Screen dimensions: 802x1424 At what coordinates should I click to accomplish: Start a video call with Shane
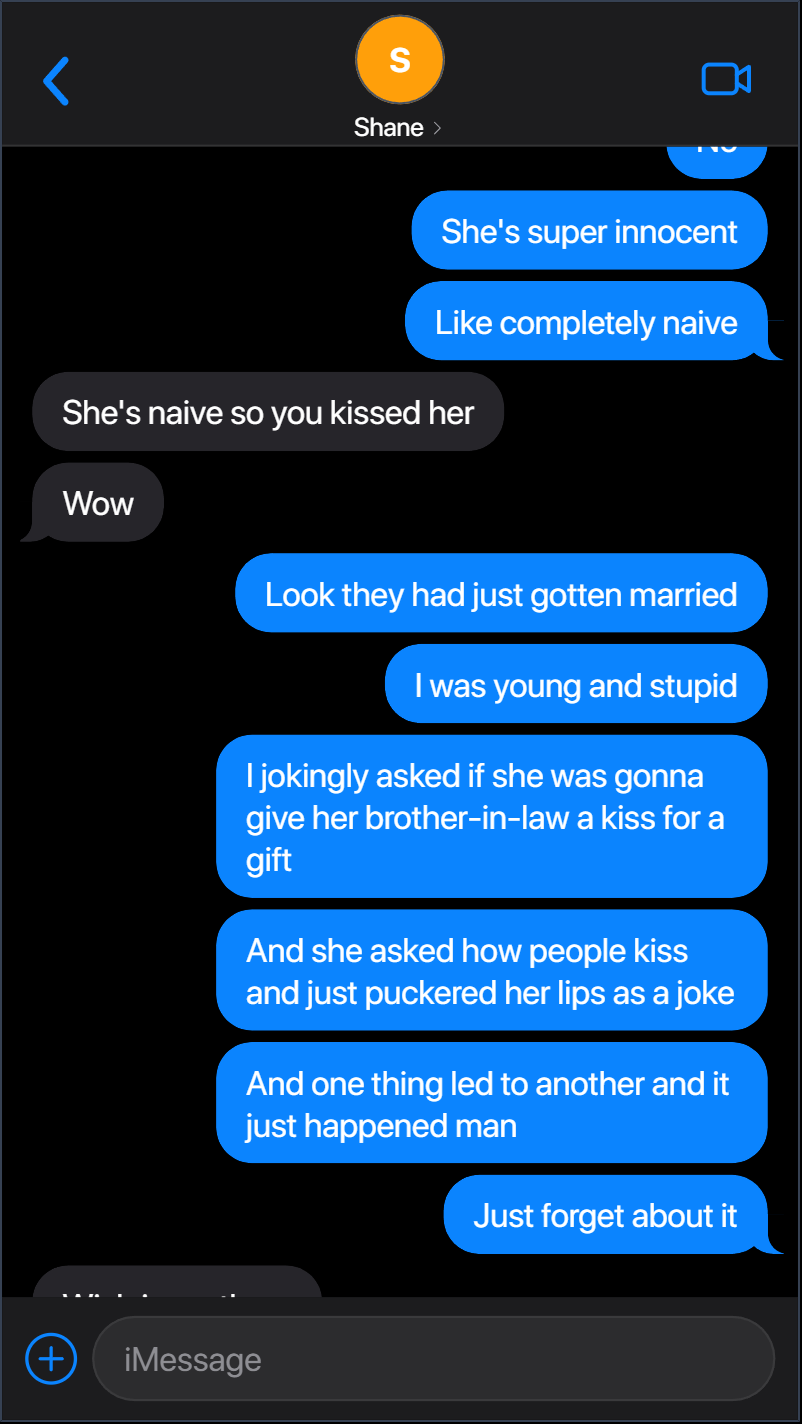pos(726,79)
